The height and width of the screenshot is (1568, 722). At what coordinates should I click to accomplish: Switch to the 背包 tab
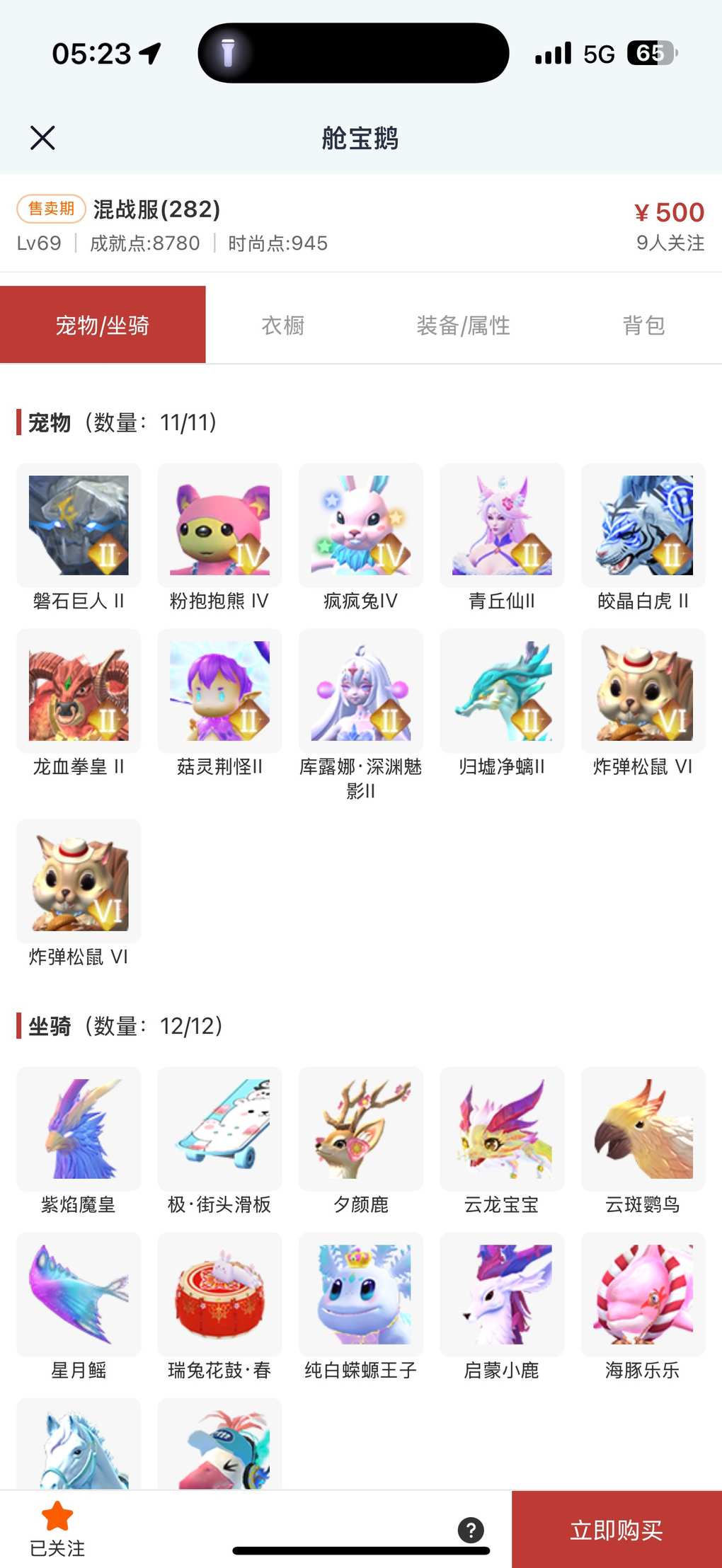[643, 325]
